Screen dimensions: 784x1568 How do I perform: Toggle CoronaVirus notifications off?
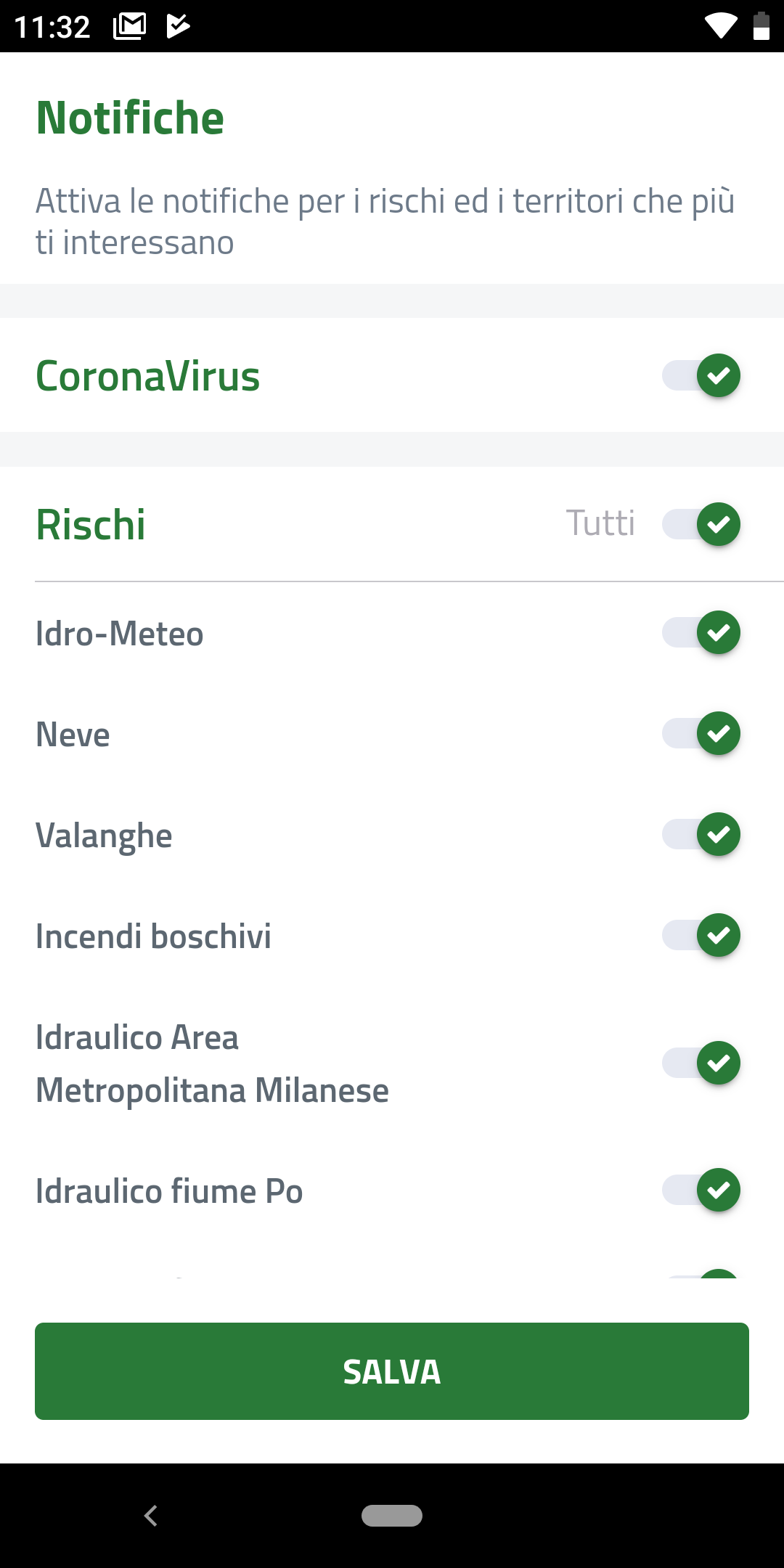coord(701,375)
